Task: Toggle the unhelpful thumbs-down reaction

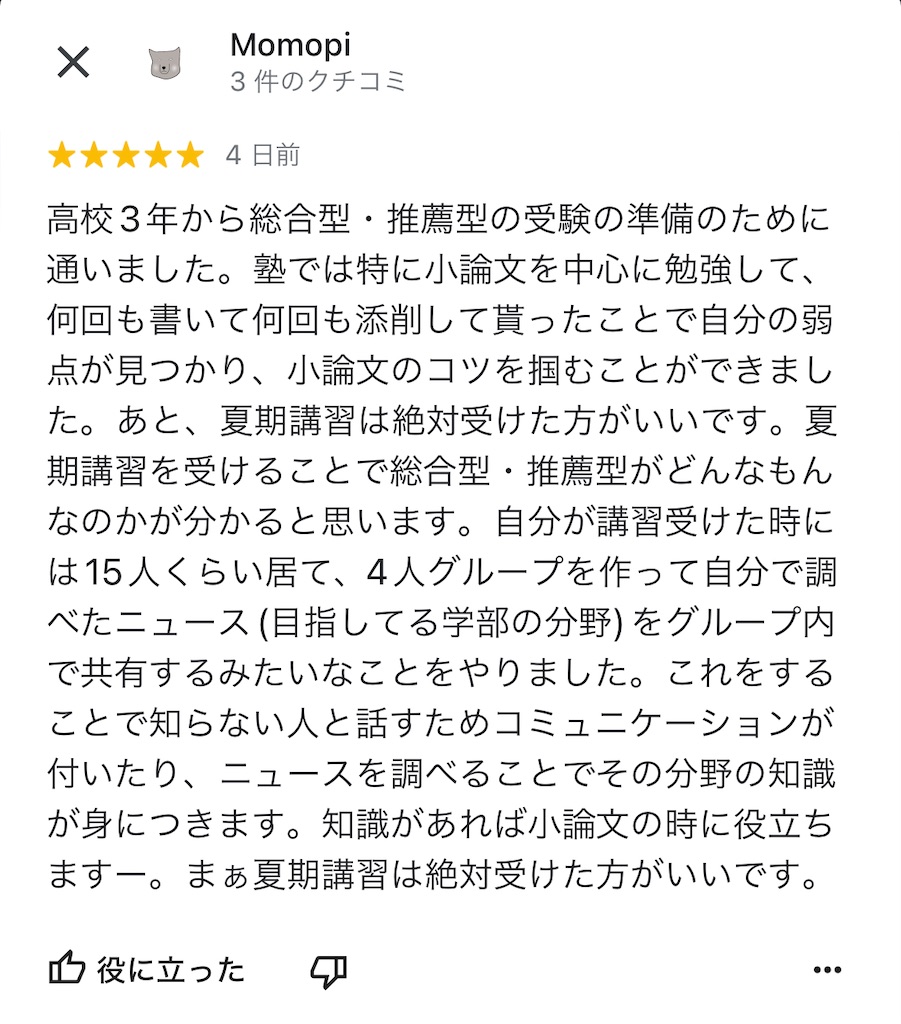Action: tap(330, 970)
